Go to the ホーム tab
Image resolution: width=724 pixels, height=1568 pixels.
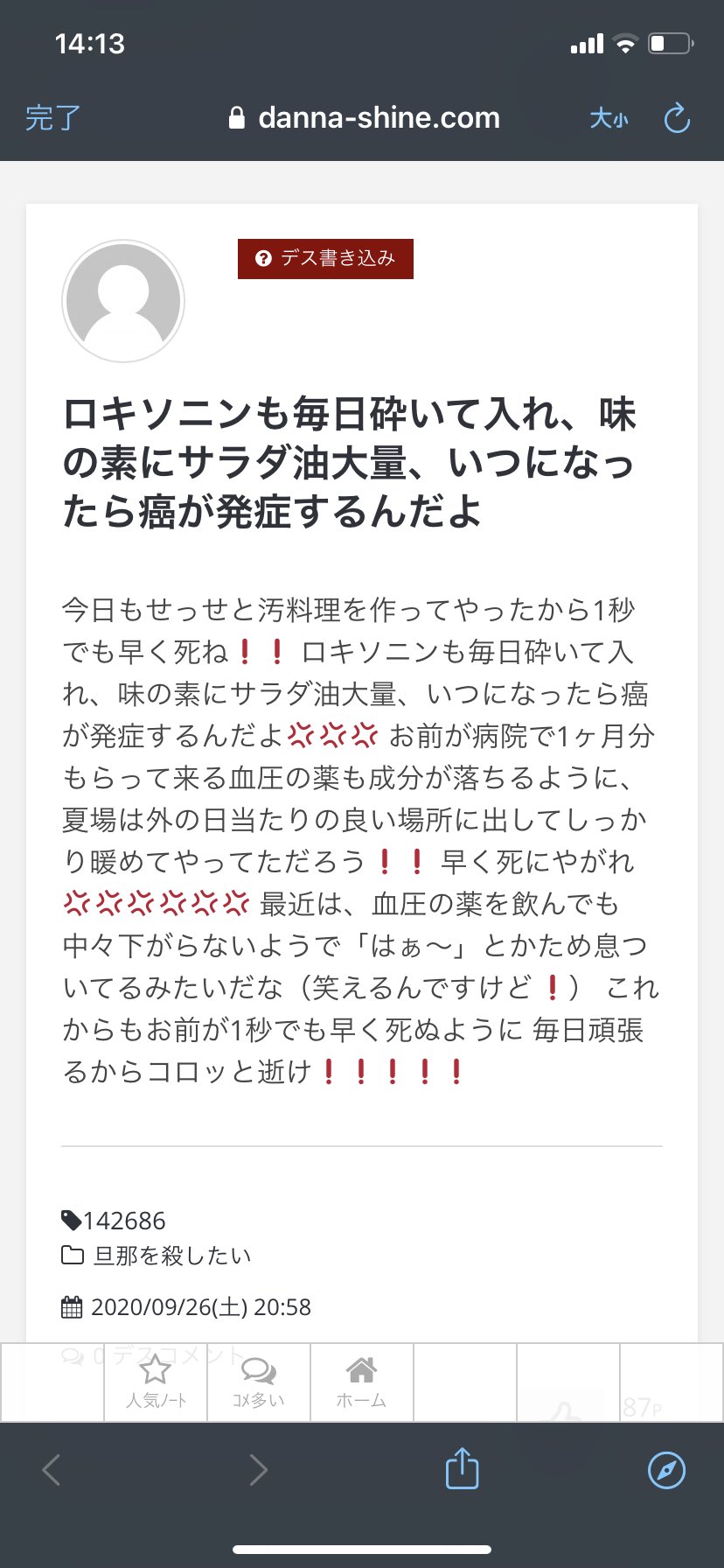tap(361, 1382)
